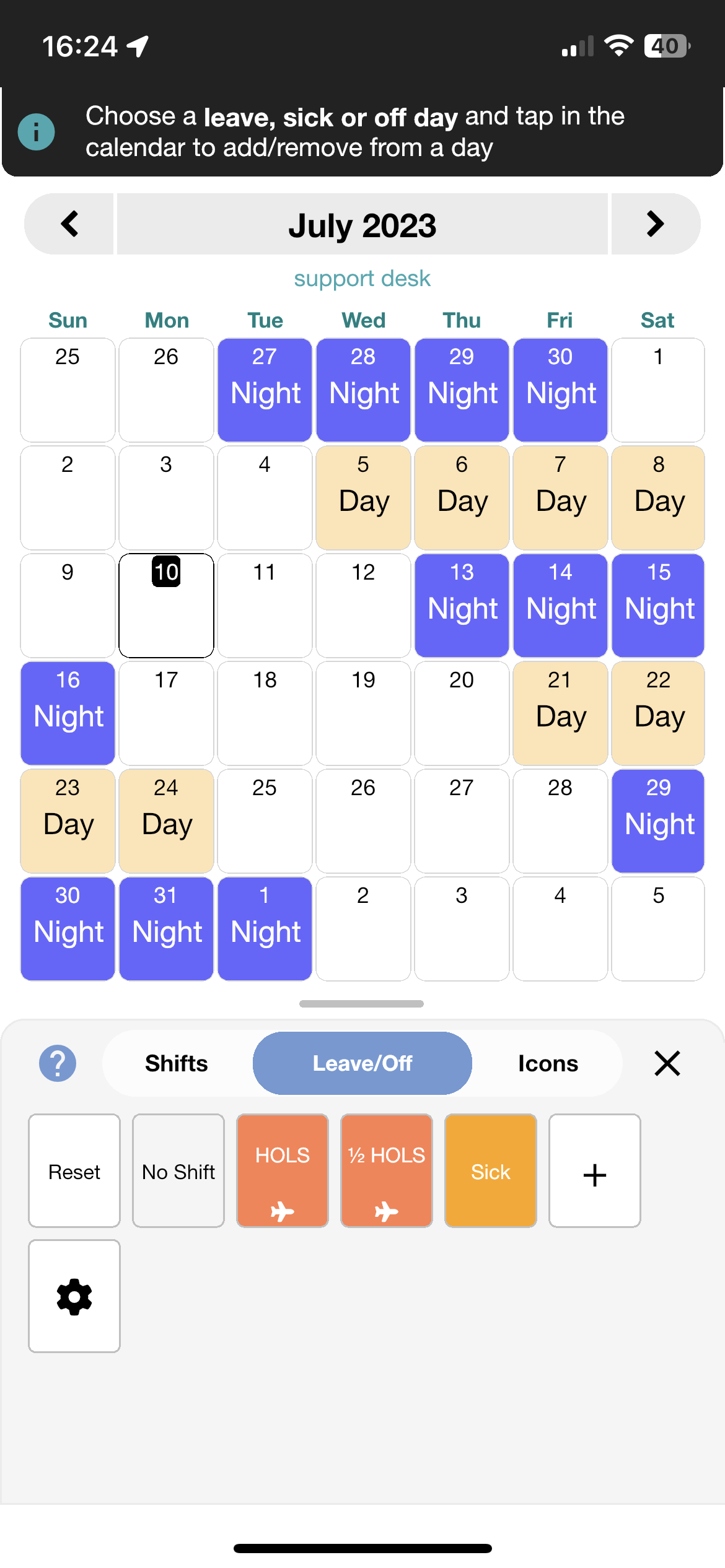Tap the info icon in the banner

(x=36, y=131)
